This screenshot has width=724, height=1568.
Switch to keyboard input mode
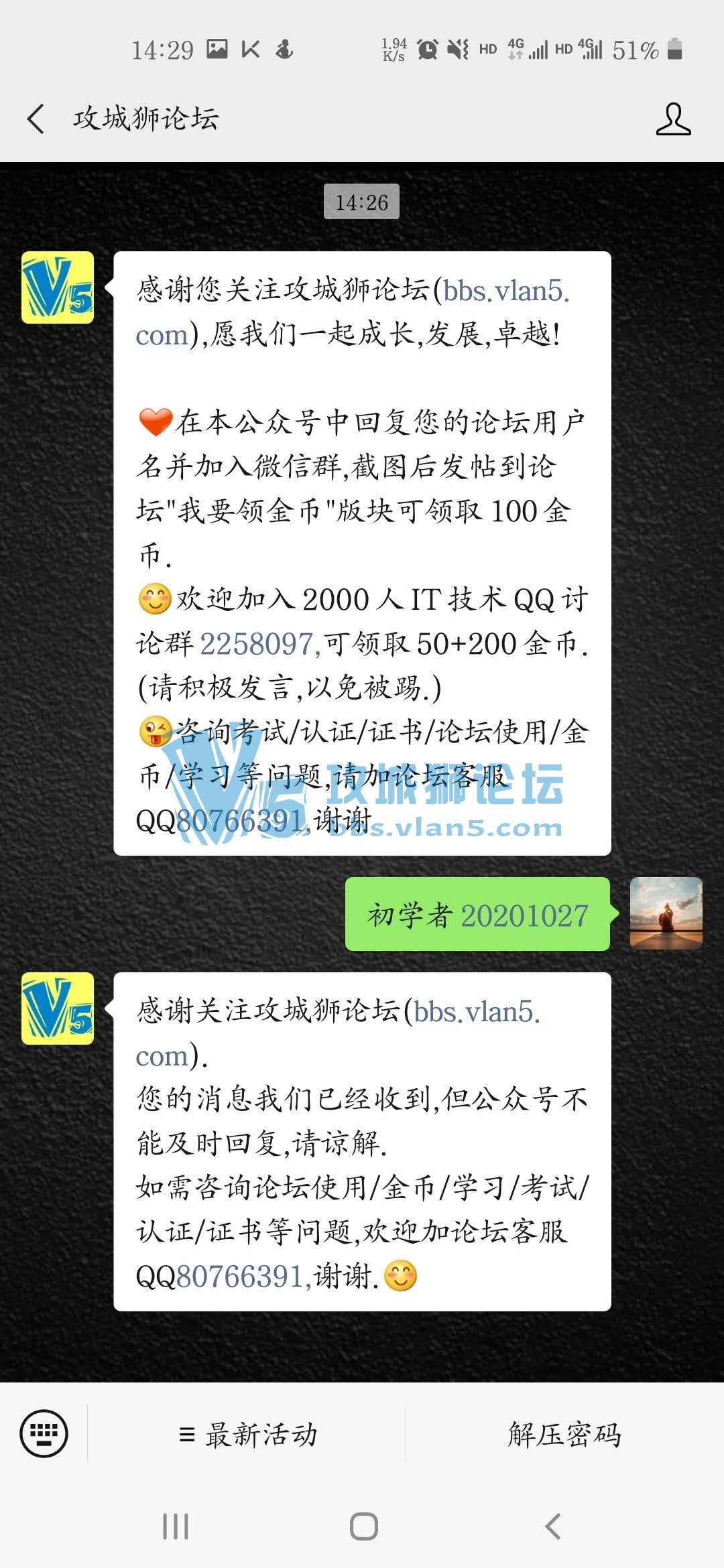pos(44,1433)
